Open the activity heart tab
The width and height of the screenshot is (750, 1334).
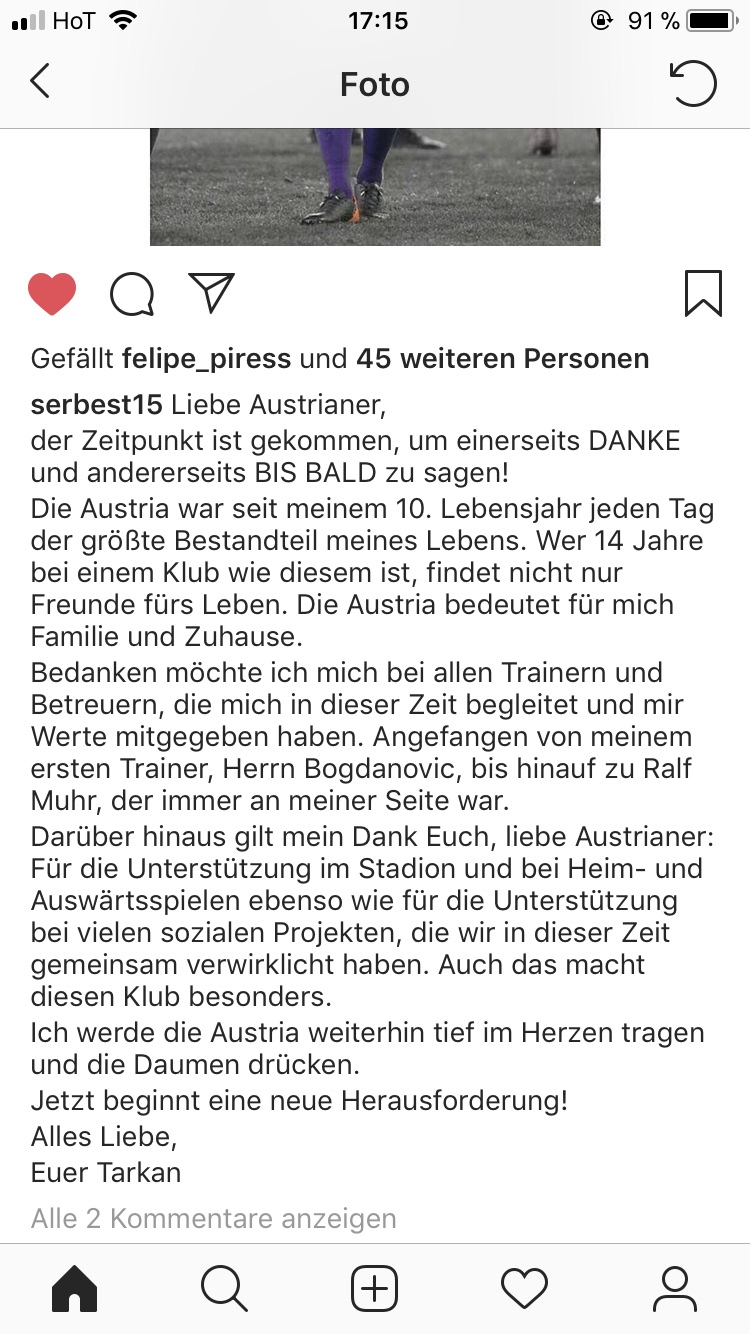point(525,1289)
